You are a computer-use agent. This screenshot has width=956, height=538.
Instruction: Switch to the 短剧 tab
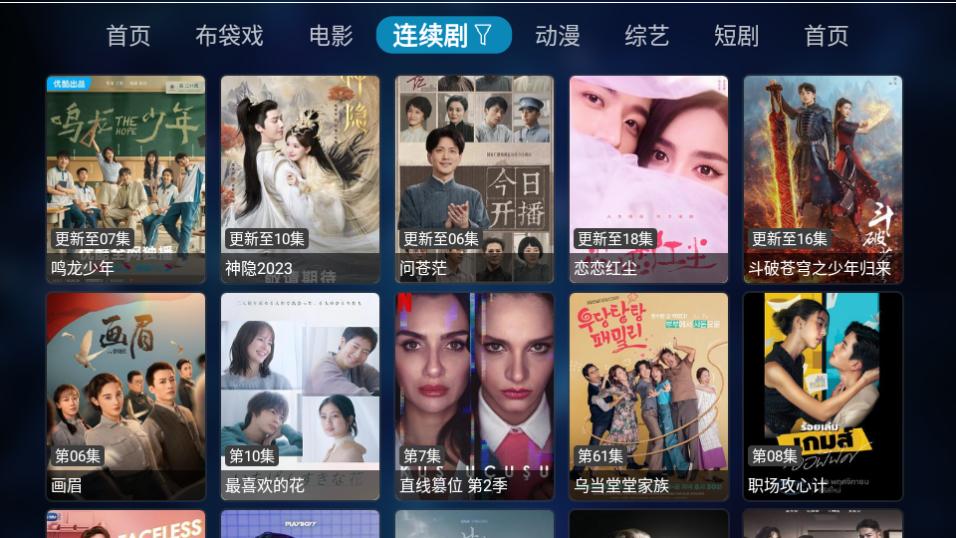736,36
